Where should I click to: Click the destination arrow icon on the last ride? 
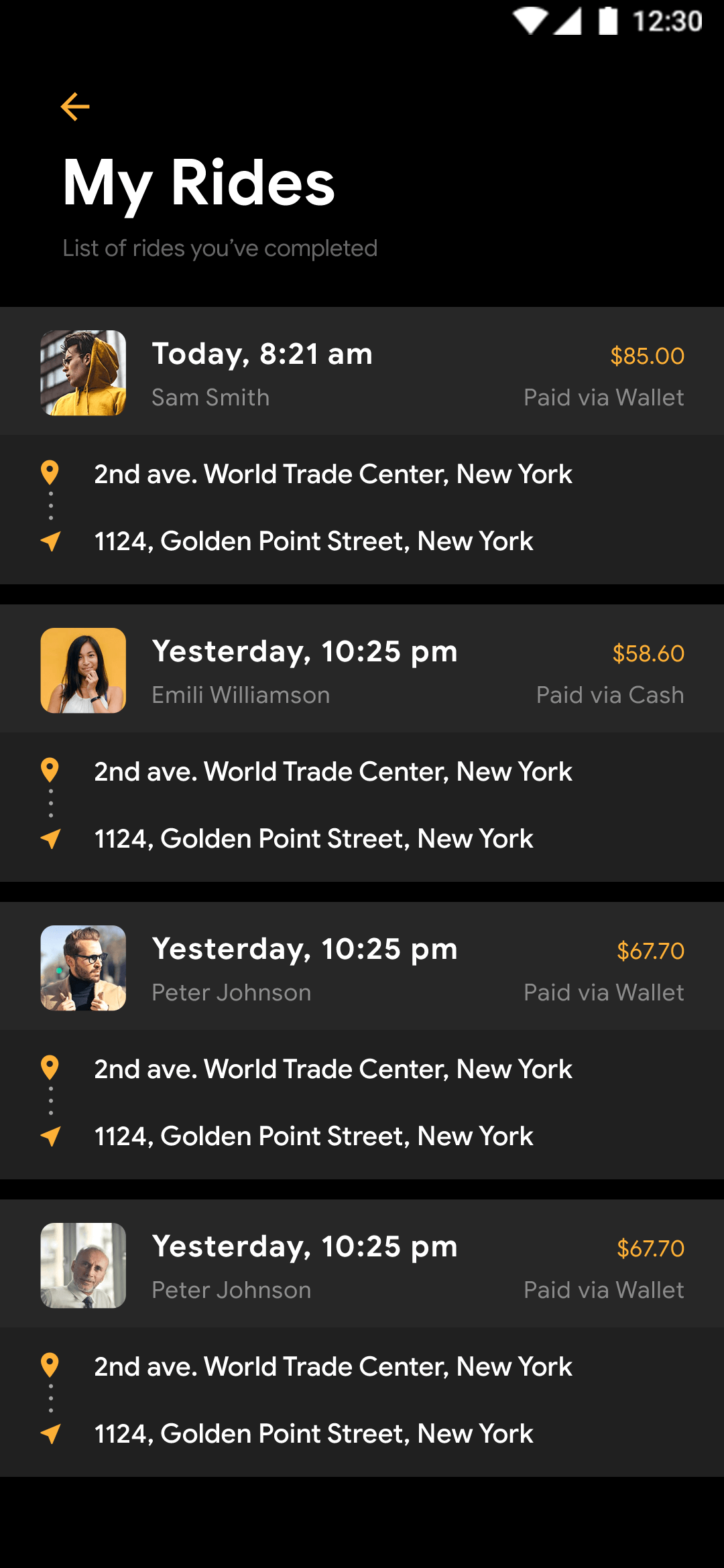(x=50, y=1433)
